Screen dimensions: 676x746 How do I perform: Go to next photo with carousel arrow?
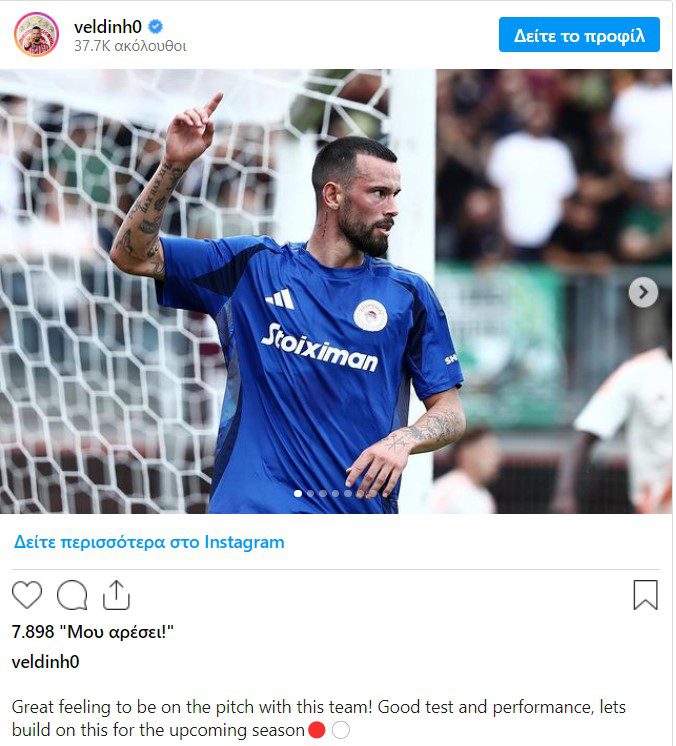click(643, 292)
